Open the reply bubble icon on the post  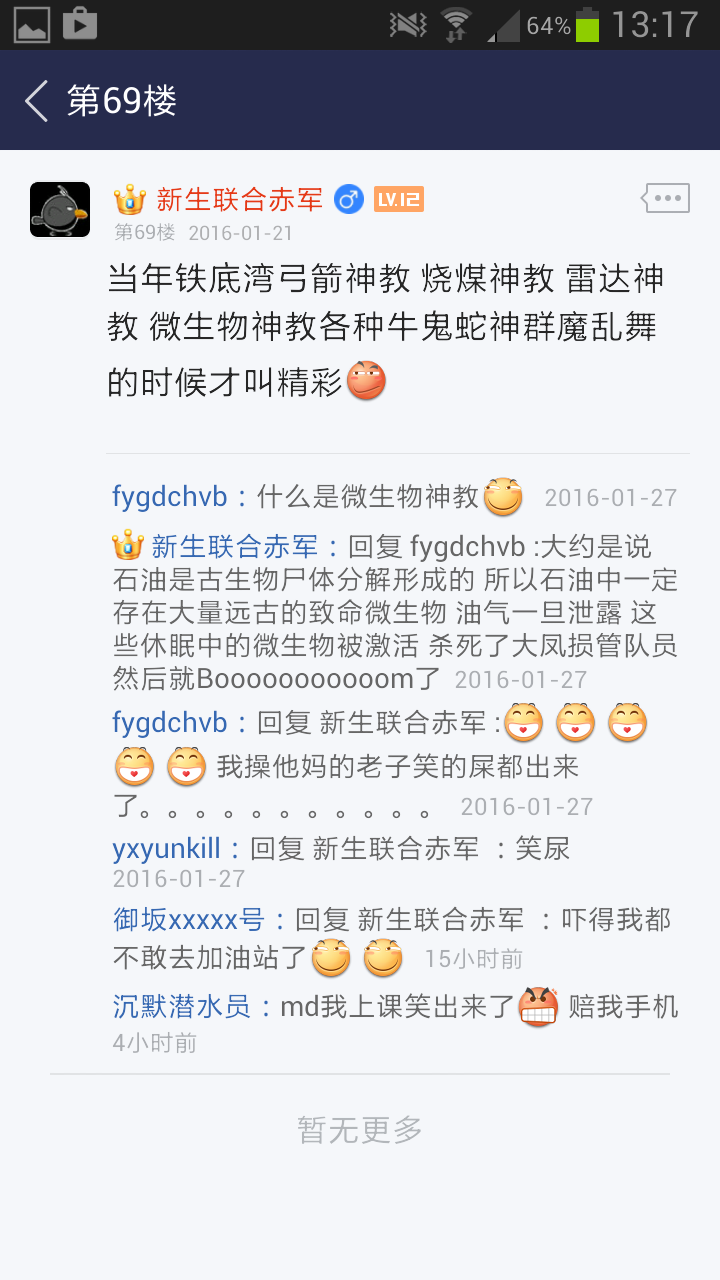665,198
